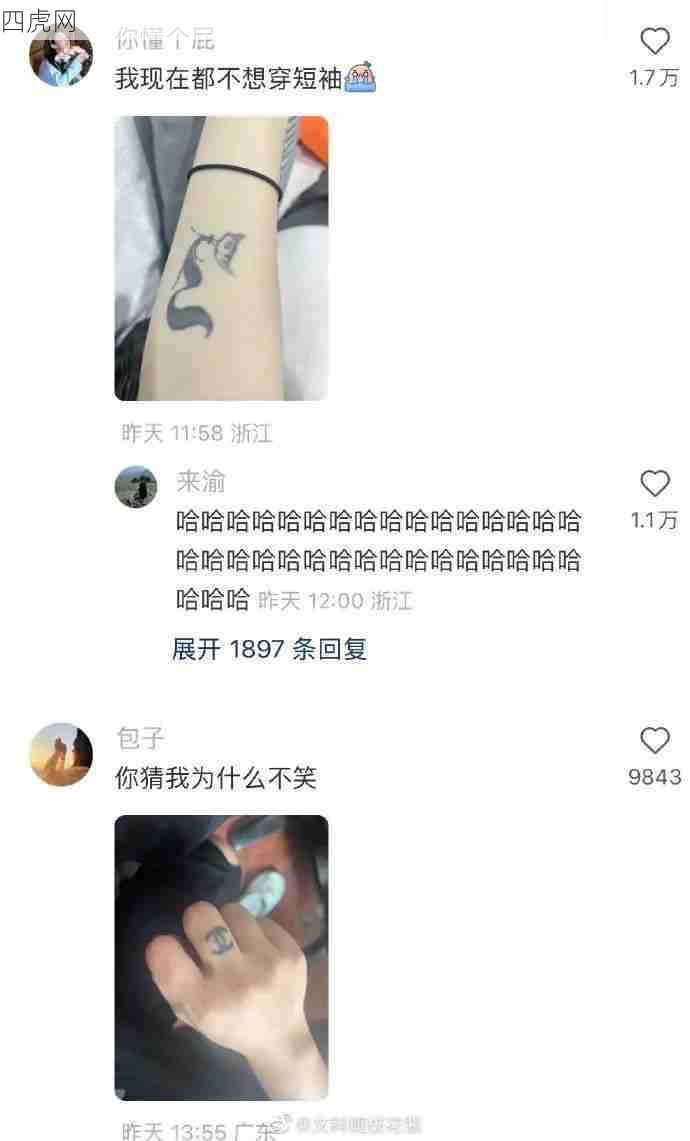Open the finger tattoo hand photo

pos(221,957)
